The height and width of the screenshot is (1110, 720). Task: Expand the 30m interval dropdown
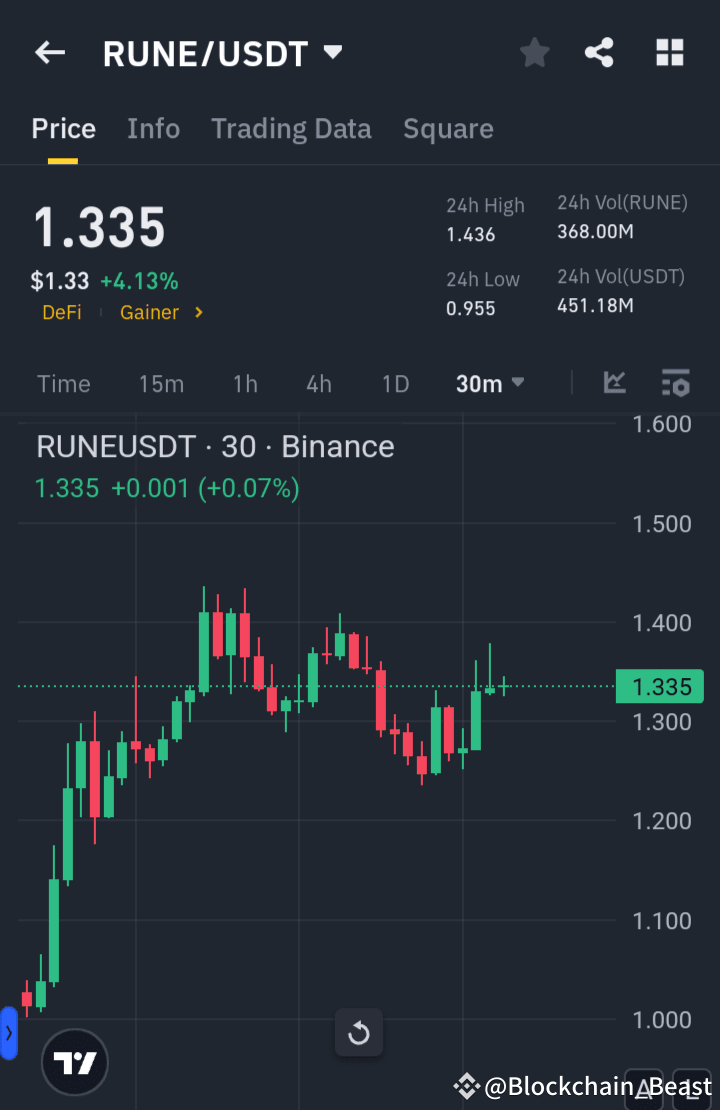click(x=490, y=383)
